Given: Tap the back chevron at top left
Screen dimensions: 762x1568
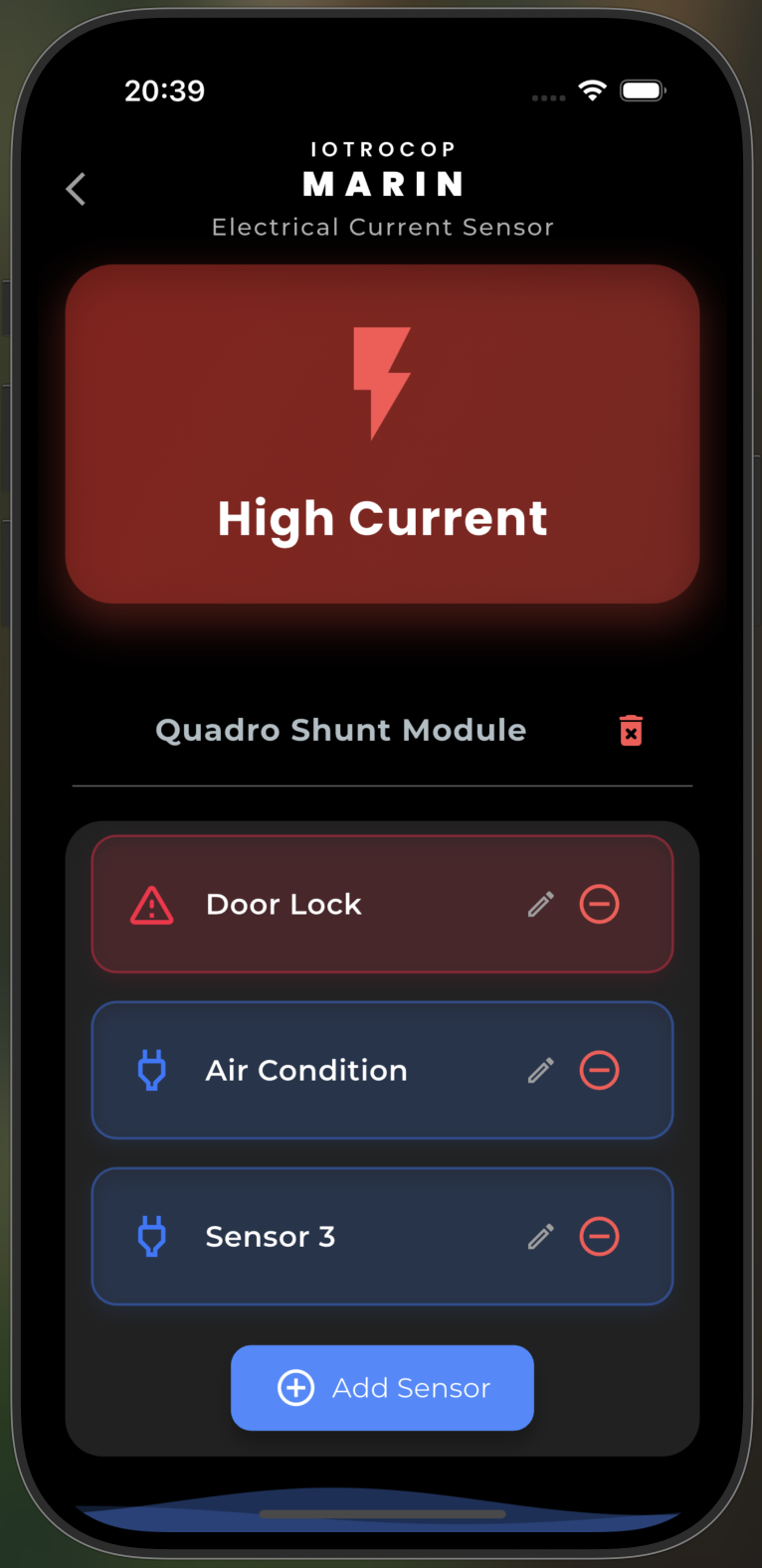Looking at the screenshot, I should 75,188.
